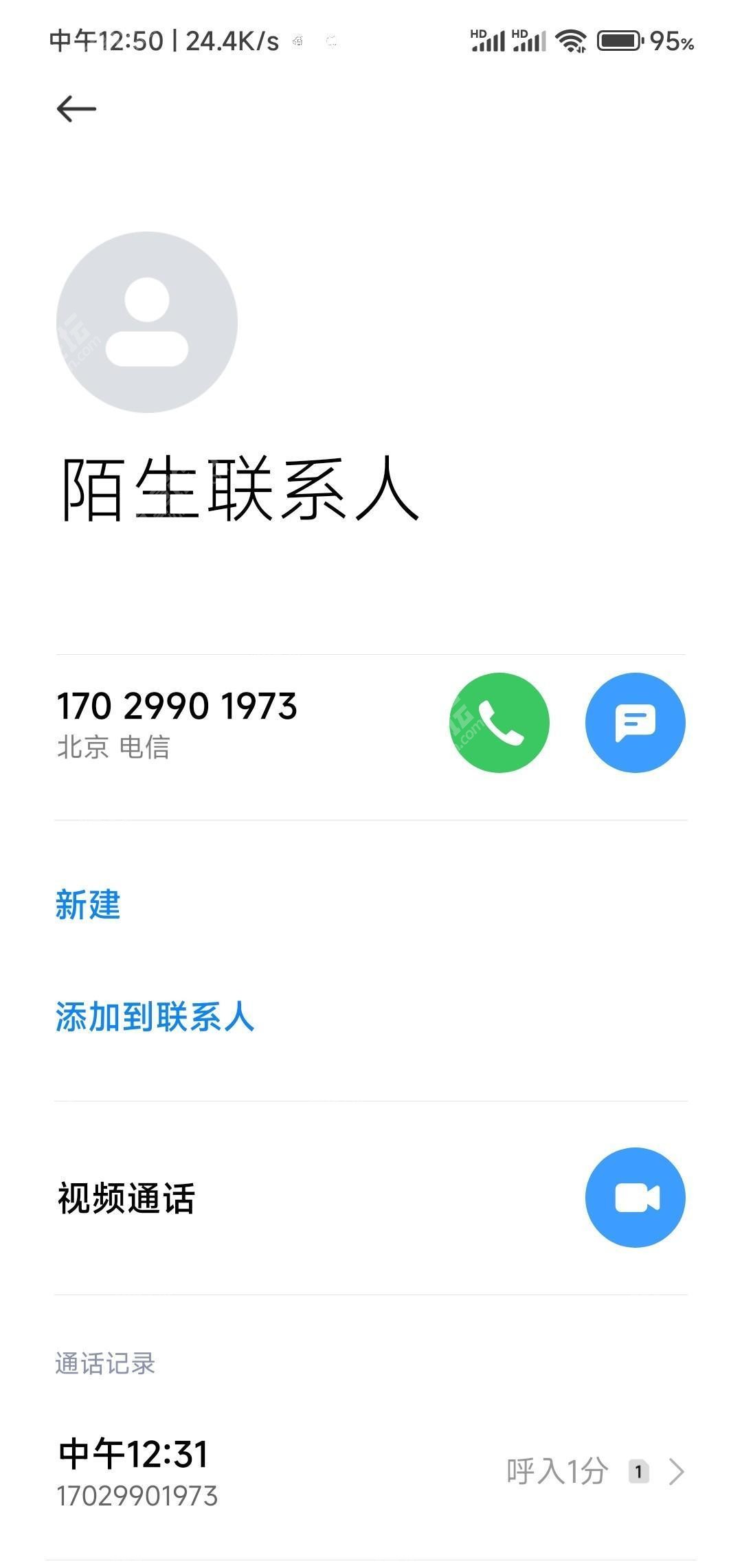Go back using the top-left arrow
742x1568 pixels.
click(x=76, y=109)
